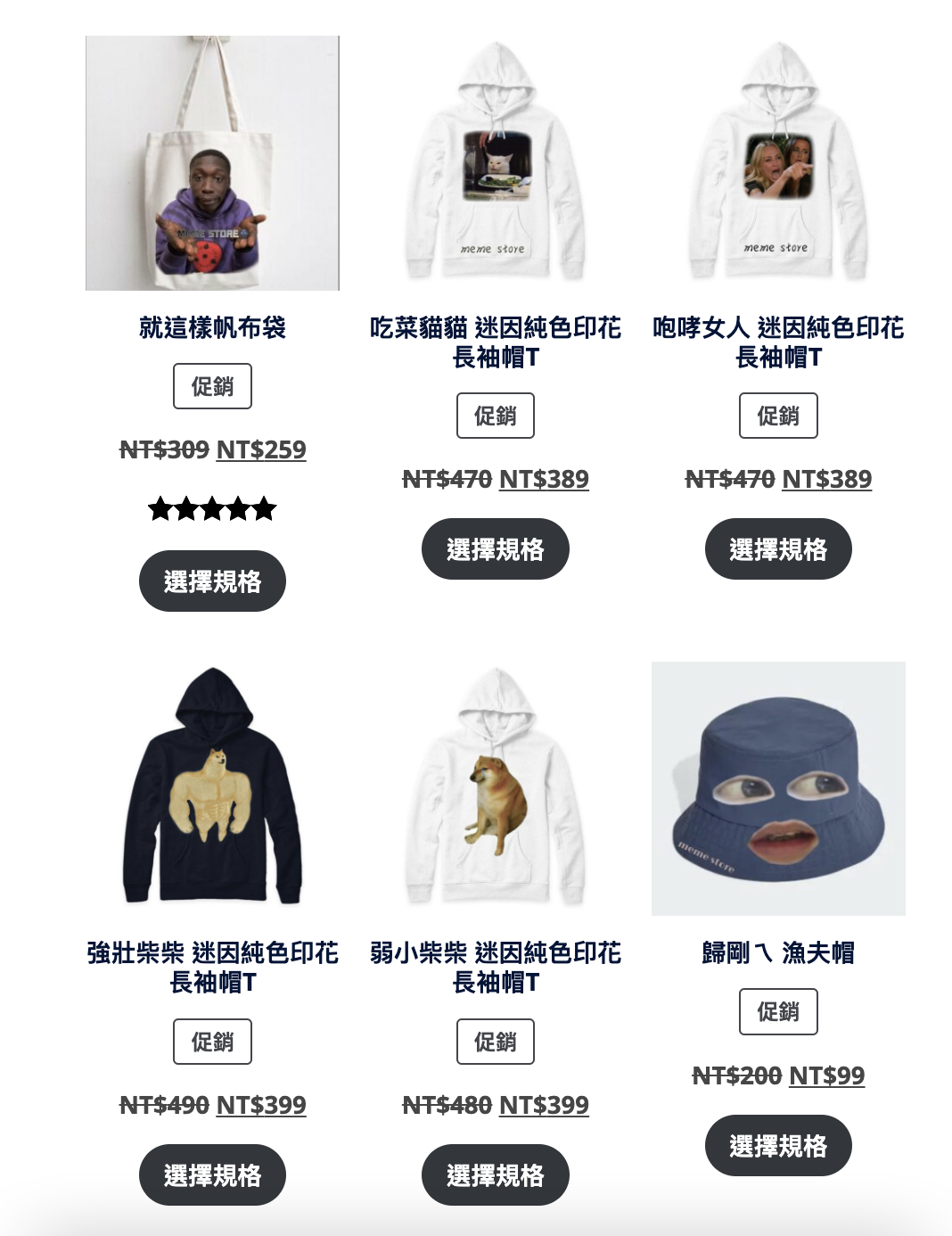Select options for 吃菜貓貓 hoodie
Viewport: 952px width, 1236px height.
click(495, 549)
